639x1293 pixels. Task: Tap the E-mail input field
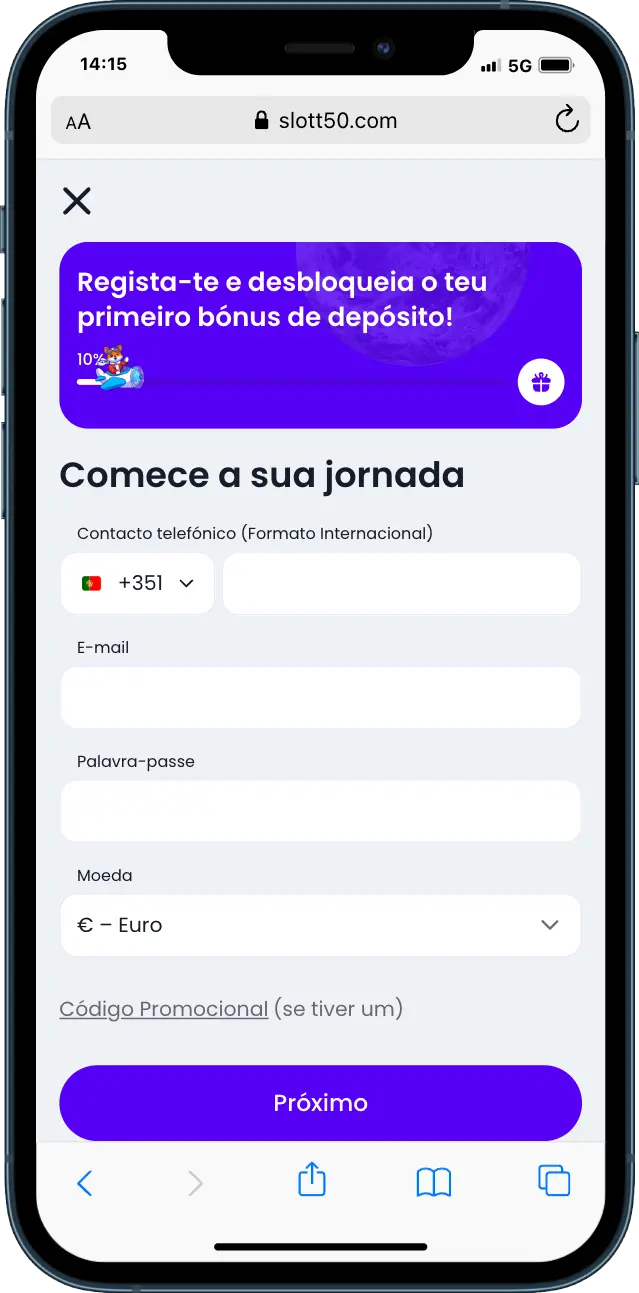320,697
